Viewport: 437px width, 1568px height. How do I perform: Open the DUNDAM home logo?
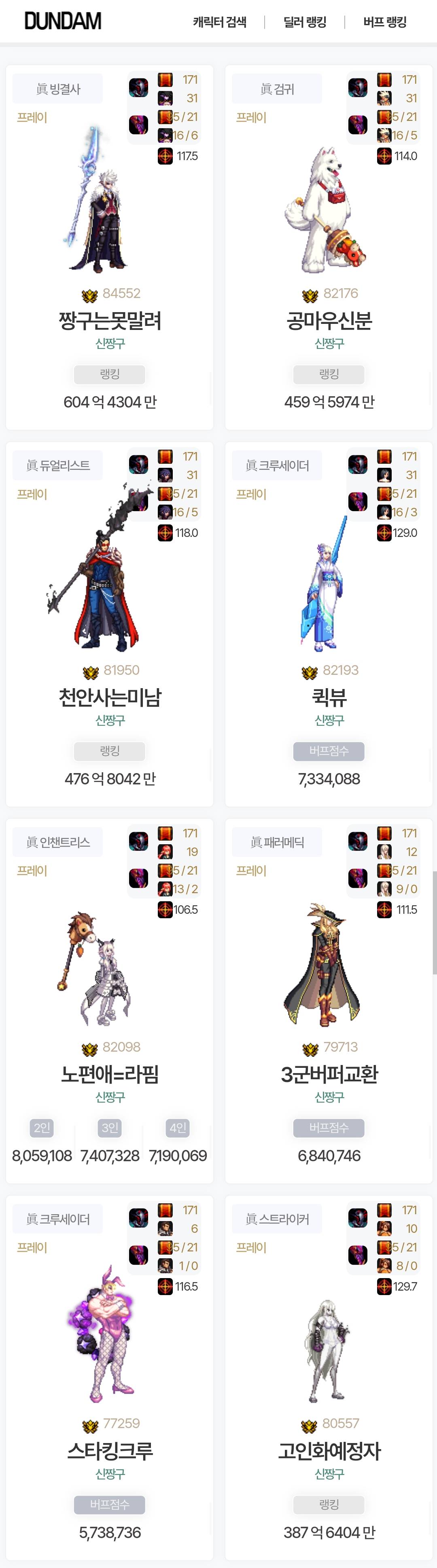63,21
